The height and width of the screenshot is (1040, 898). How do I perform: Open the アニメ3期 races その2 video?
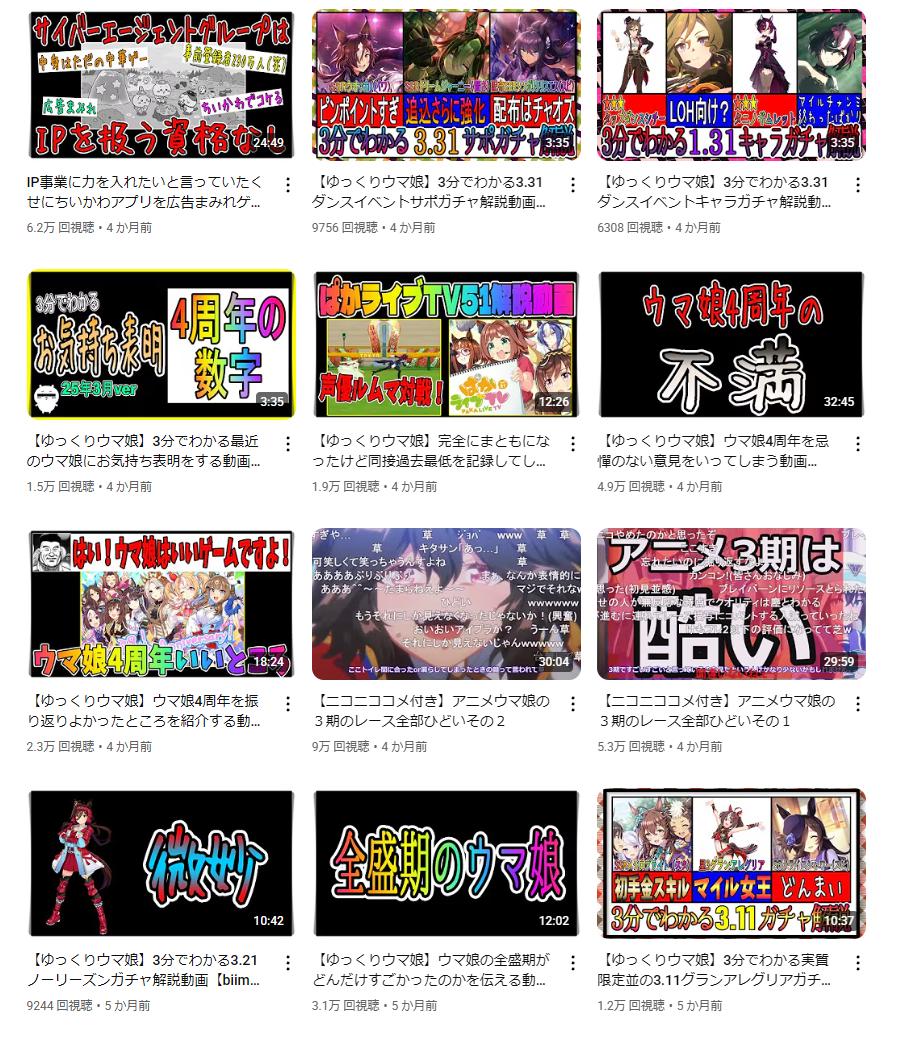pos(446,604)
